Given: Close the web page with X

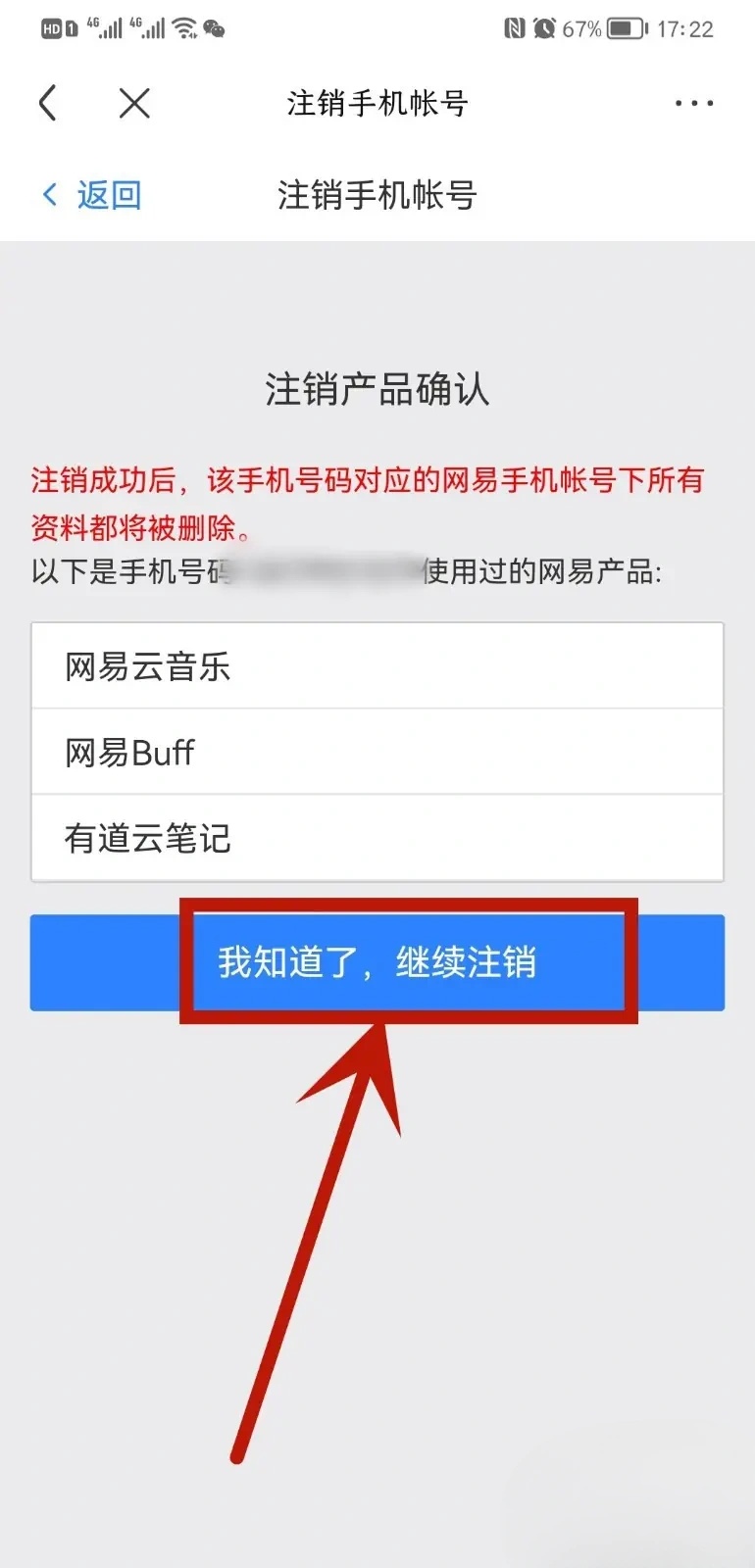Looking at the screenshot, I should (x=134, y=103).
